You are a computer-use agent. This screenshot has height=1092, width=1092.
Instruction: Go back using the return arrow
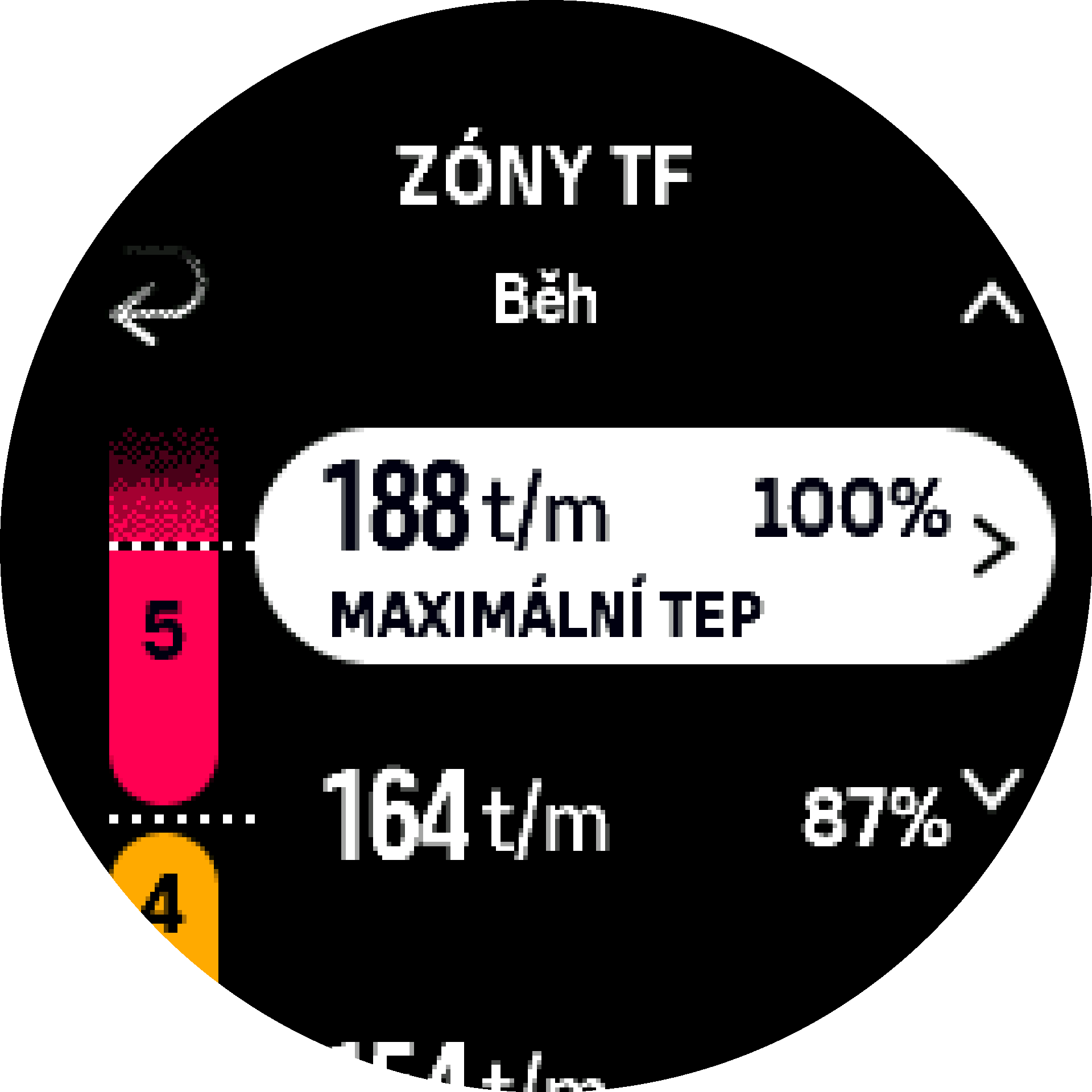[158, 296]
